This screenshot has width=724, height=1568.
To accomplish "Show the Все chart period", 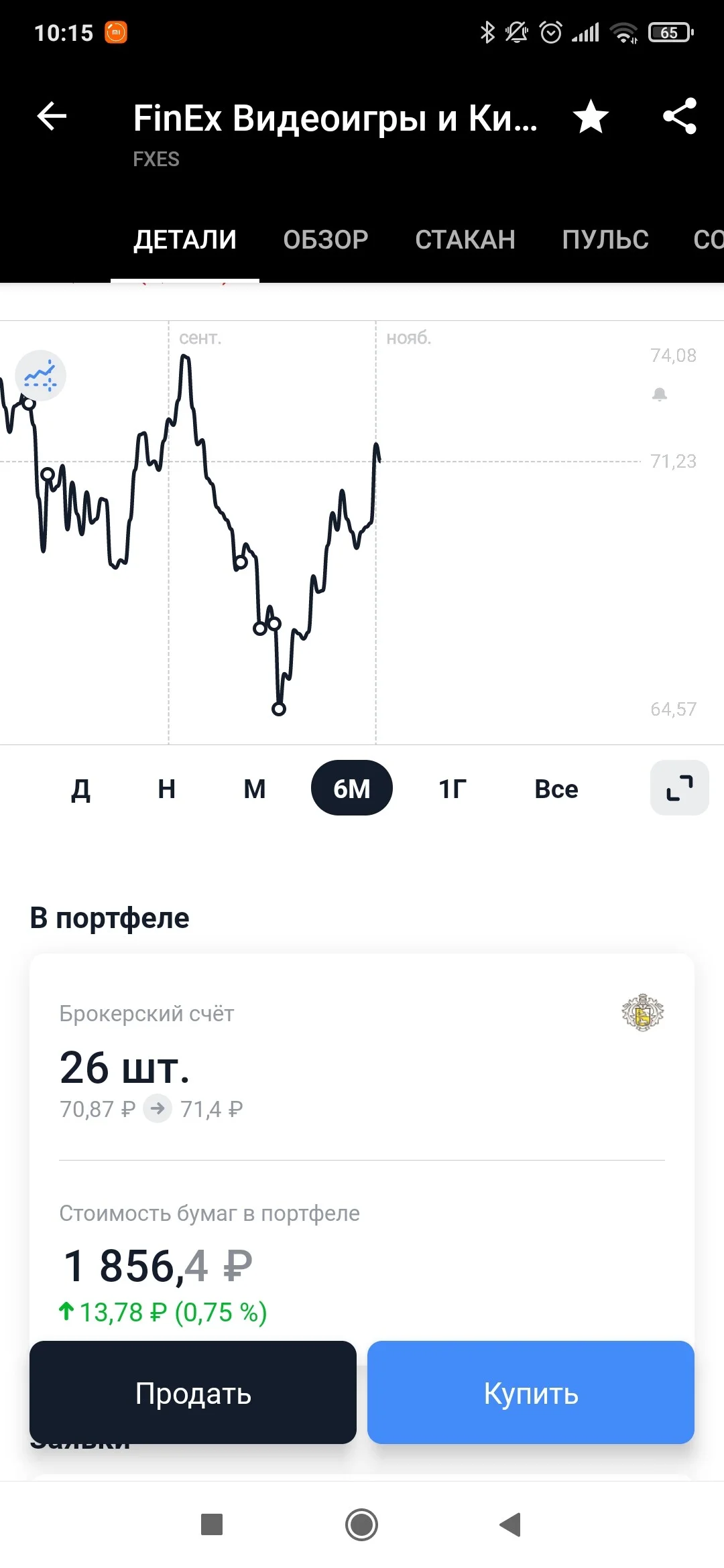I will [556, 789].
